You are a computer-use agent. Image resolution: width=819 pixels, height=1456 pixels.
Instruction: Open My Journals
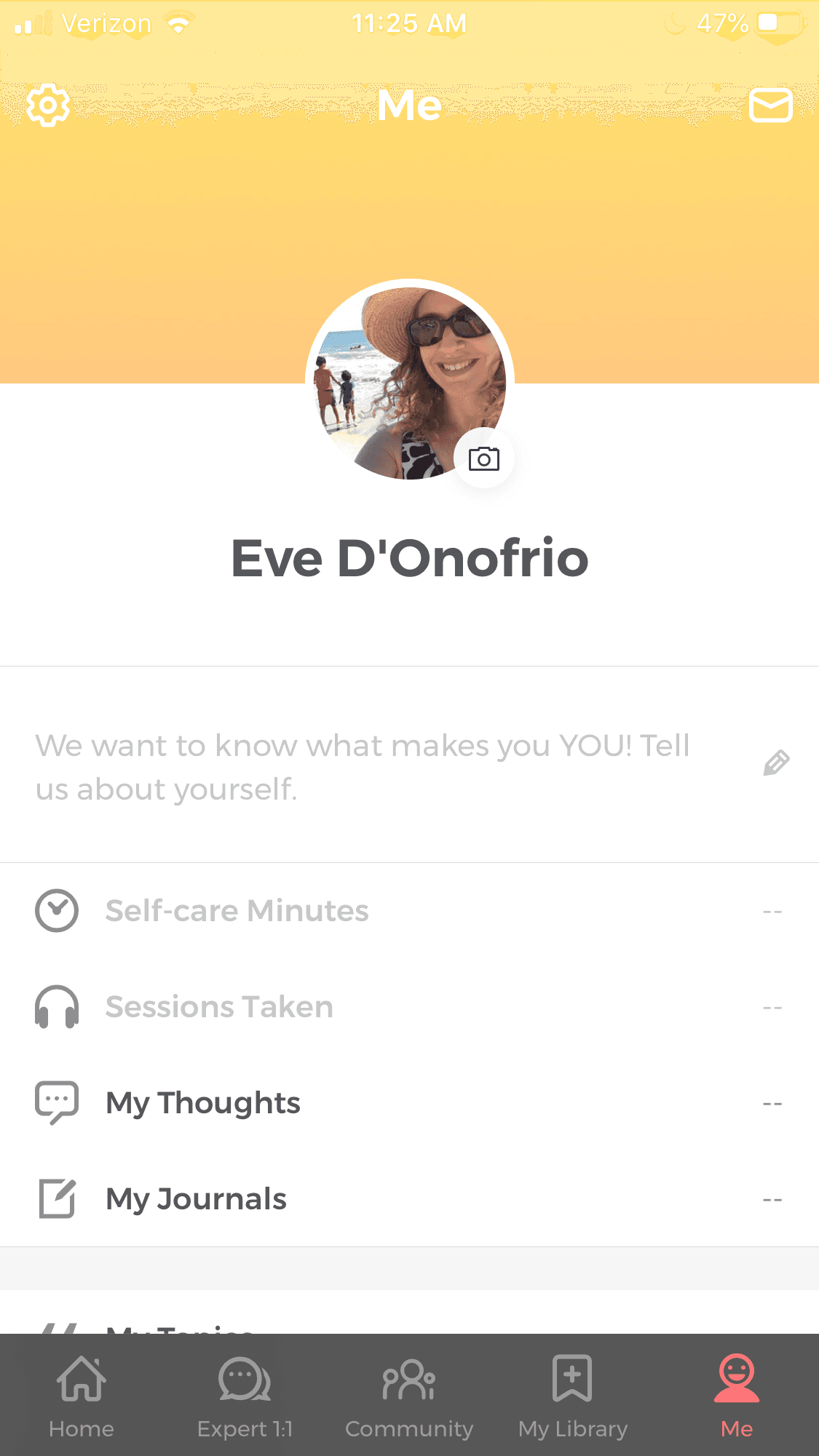click(197, 1199)
